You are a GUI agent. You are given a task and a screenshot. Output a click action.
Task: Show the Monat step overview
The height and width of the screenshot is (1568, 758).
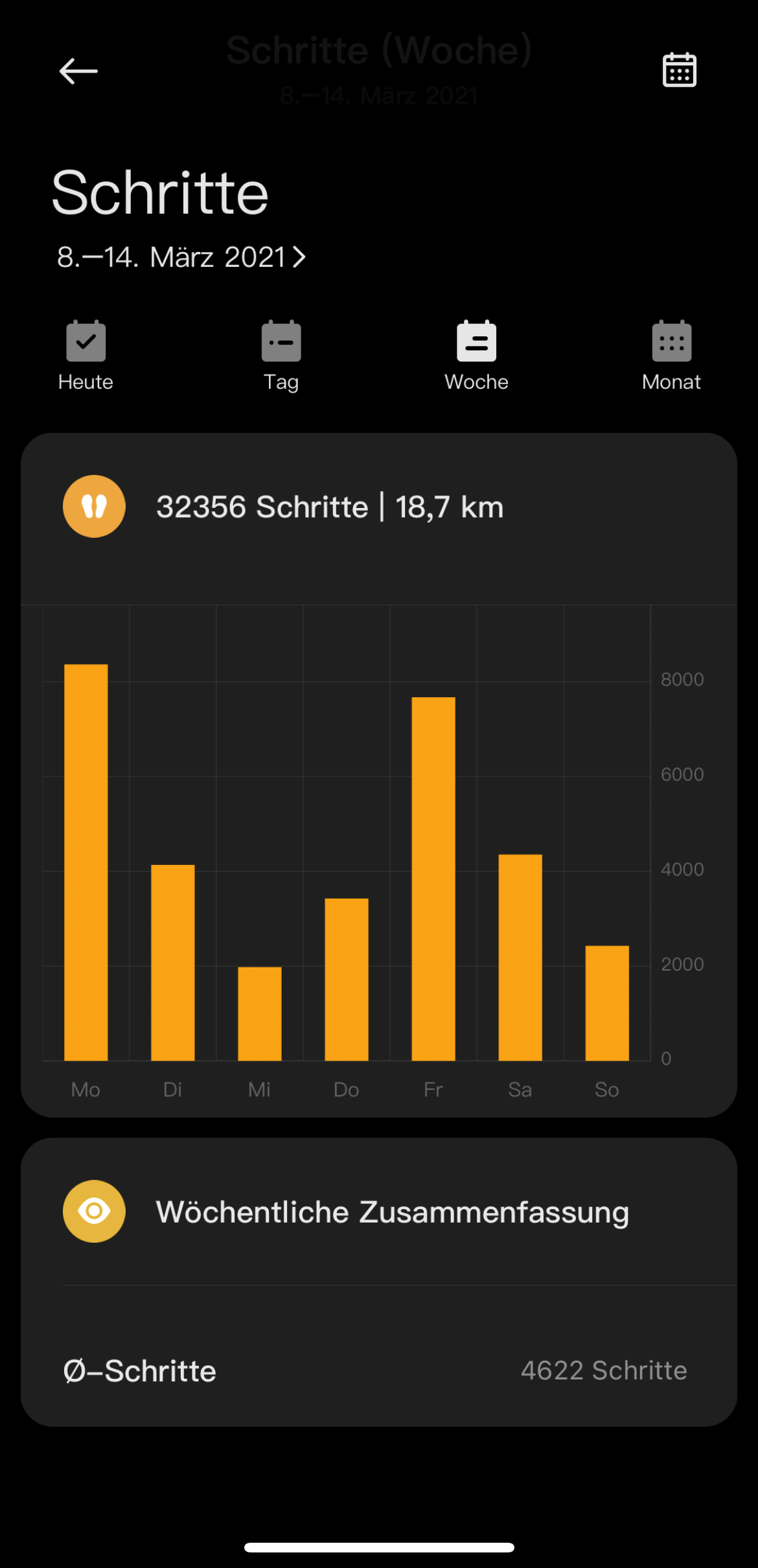(x=671, y=356)
